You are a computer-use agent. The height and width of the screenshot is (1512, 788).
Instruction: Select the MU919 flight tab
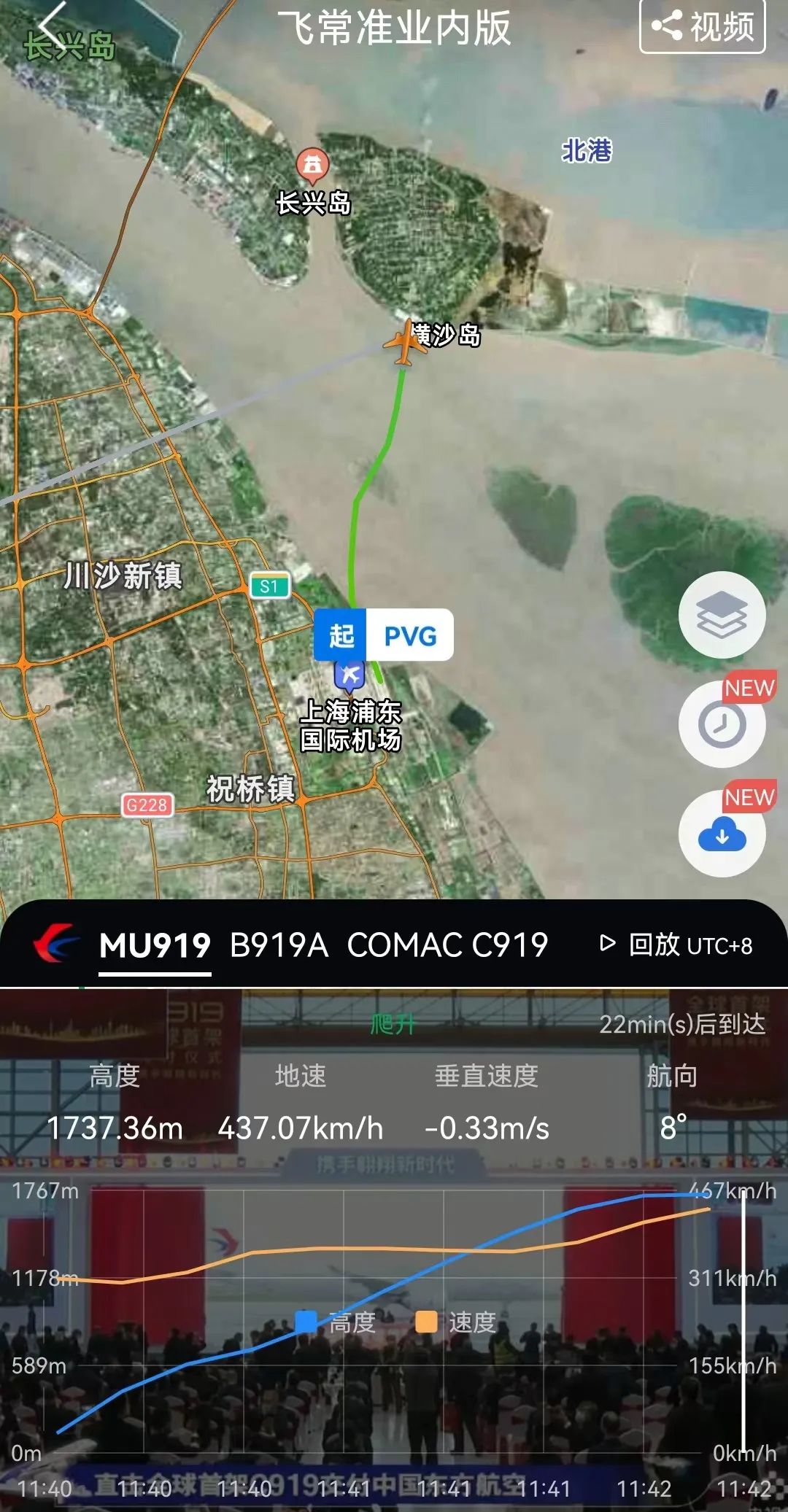click(x=155, y=946)
